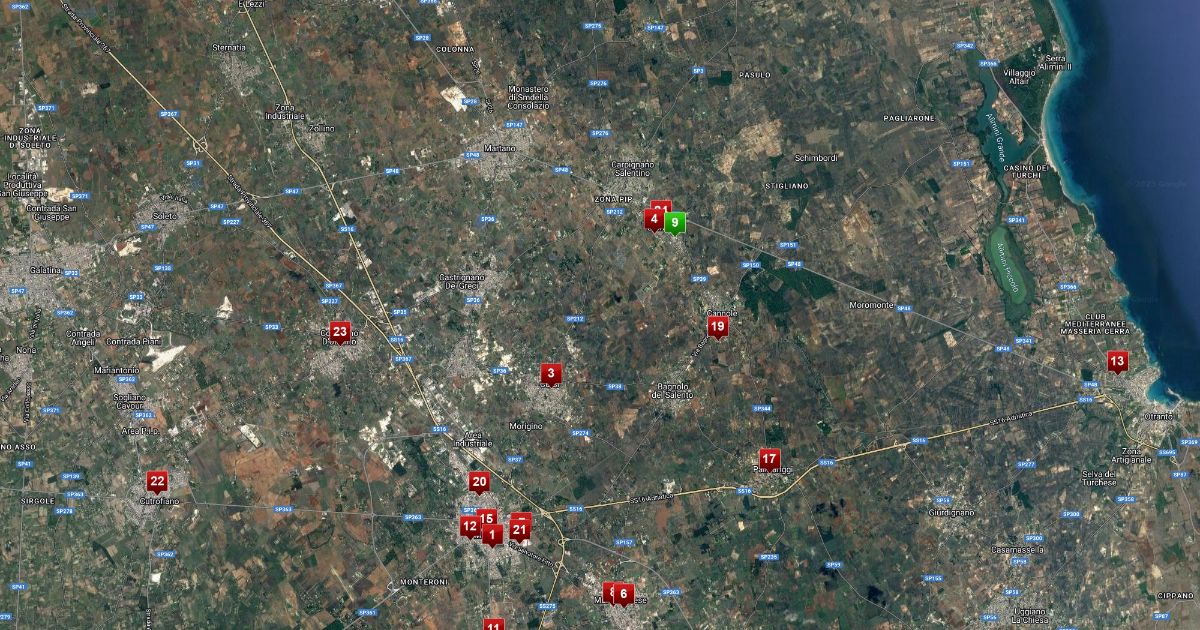
Task: Open marker 13 near Otranto
Action: [x=1117, y=360]
